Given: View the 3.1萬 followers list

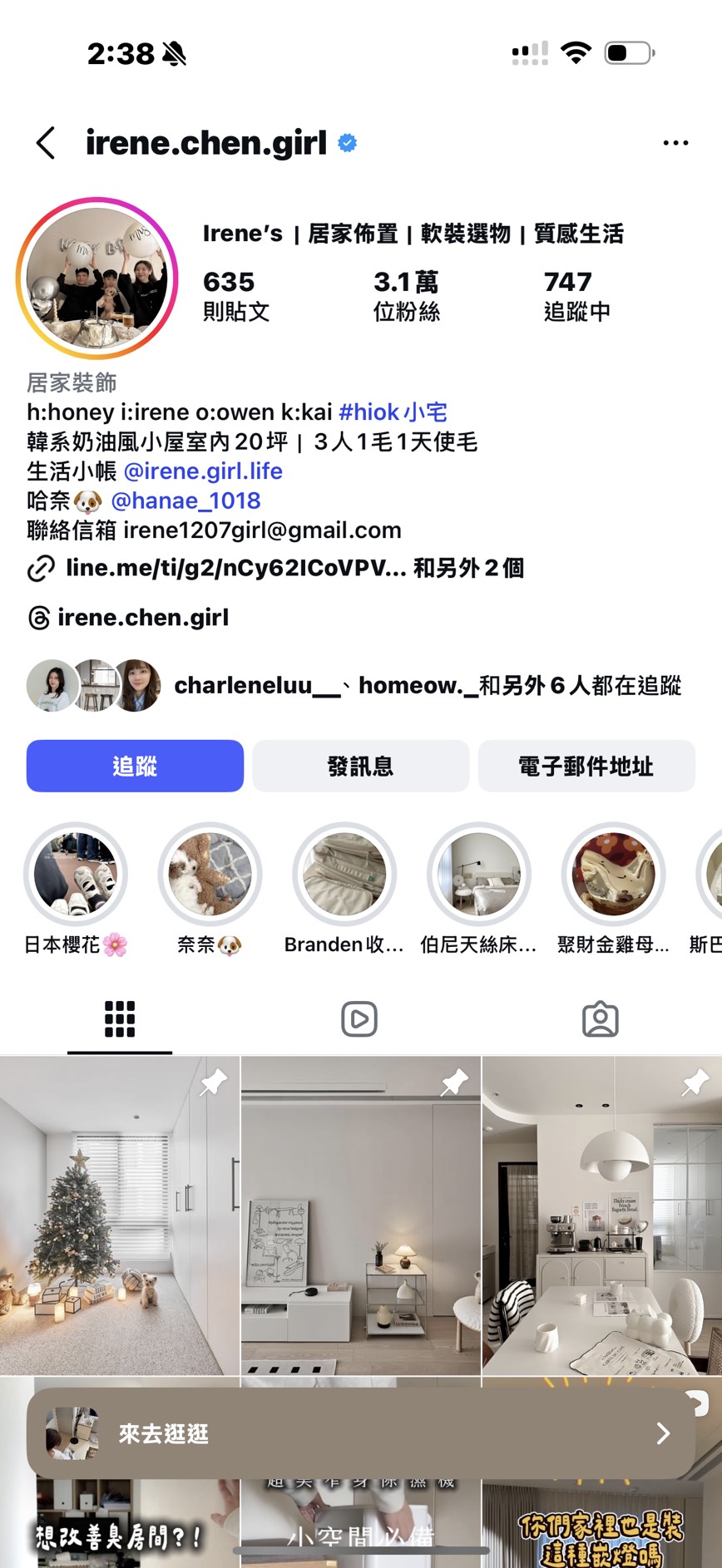Looking at the screenshot, I should click(x=406, y=296).
